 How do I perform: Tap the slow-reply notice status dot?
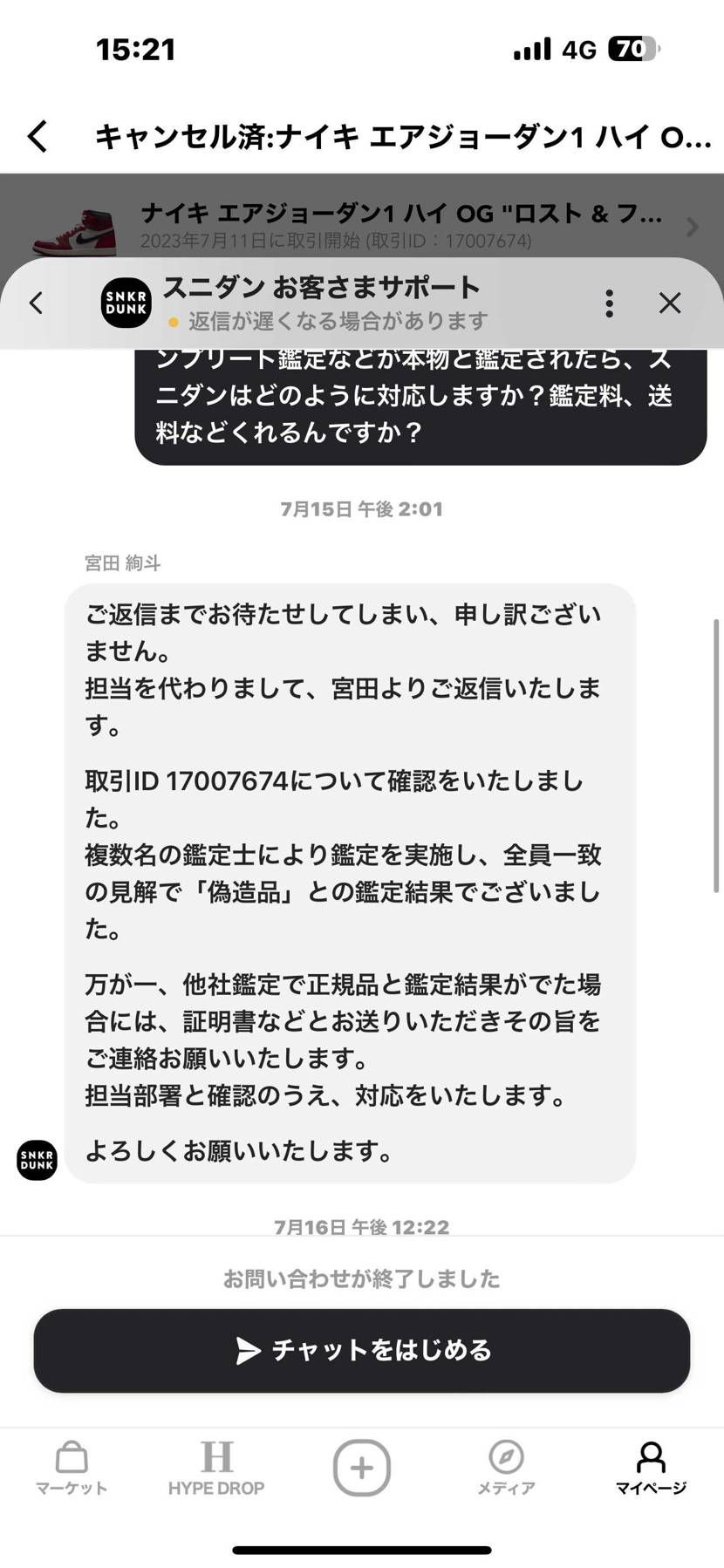(171, 322)
